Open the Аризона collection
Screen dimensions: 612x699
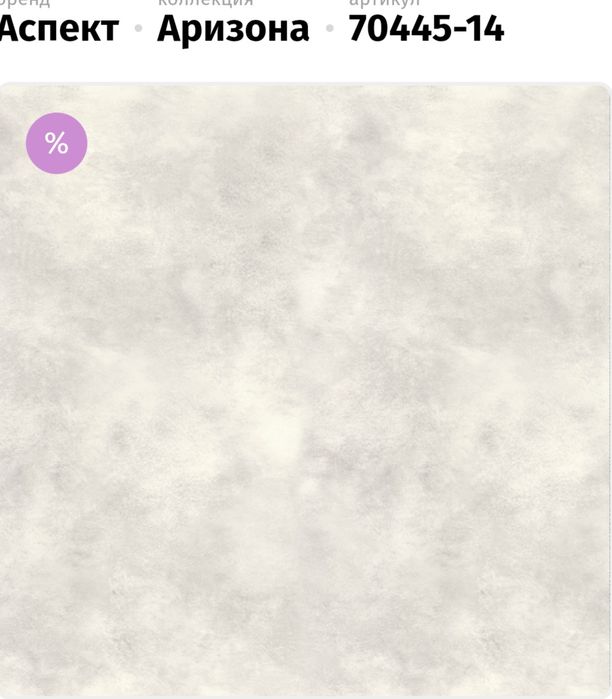pyautogui.click(x=233, y=29)
